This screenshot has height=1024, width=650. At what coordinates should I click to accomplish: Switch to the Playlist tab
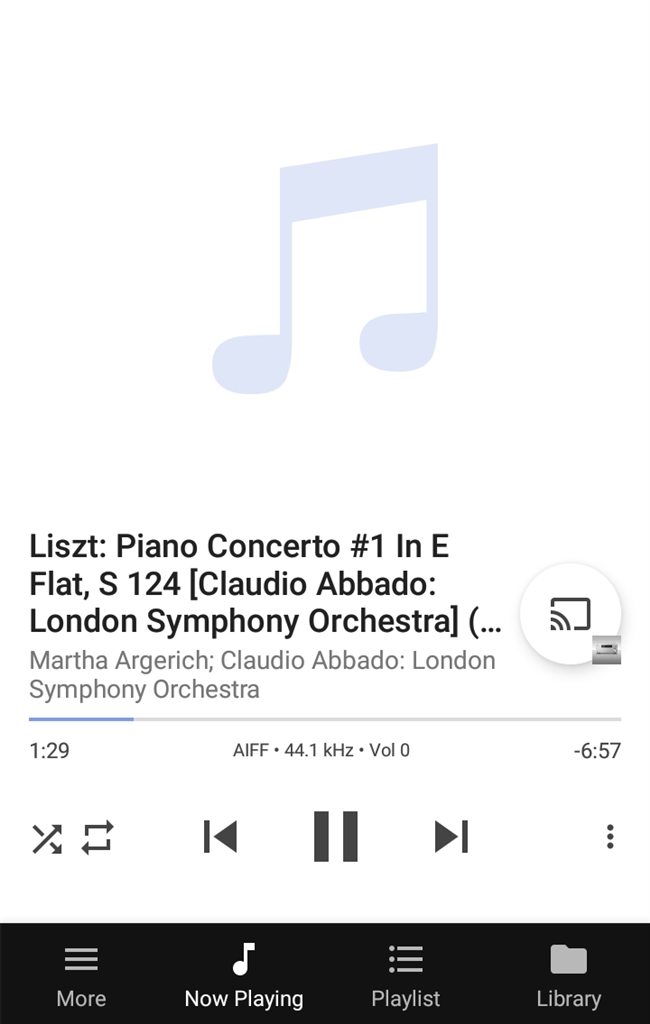coord(405,975)
